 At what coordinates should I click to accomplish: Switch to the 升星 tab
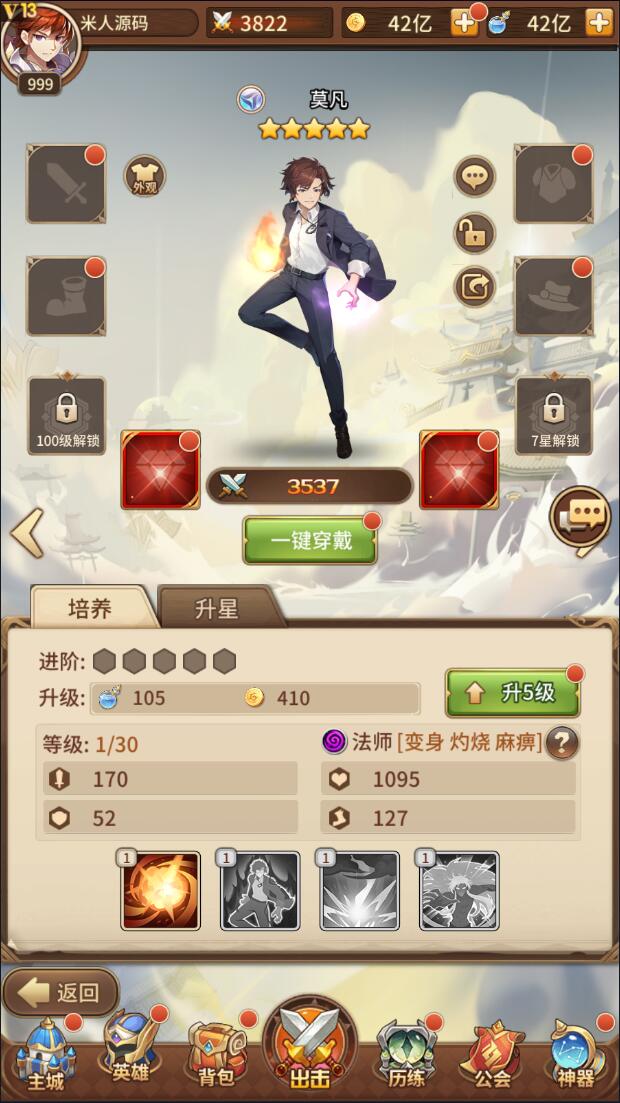[x=215, y=609]
